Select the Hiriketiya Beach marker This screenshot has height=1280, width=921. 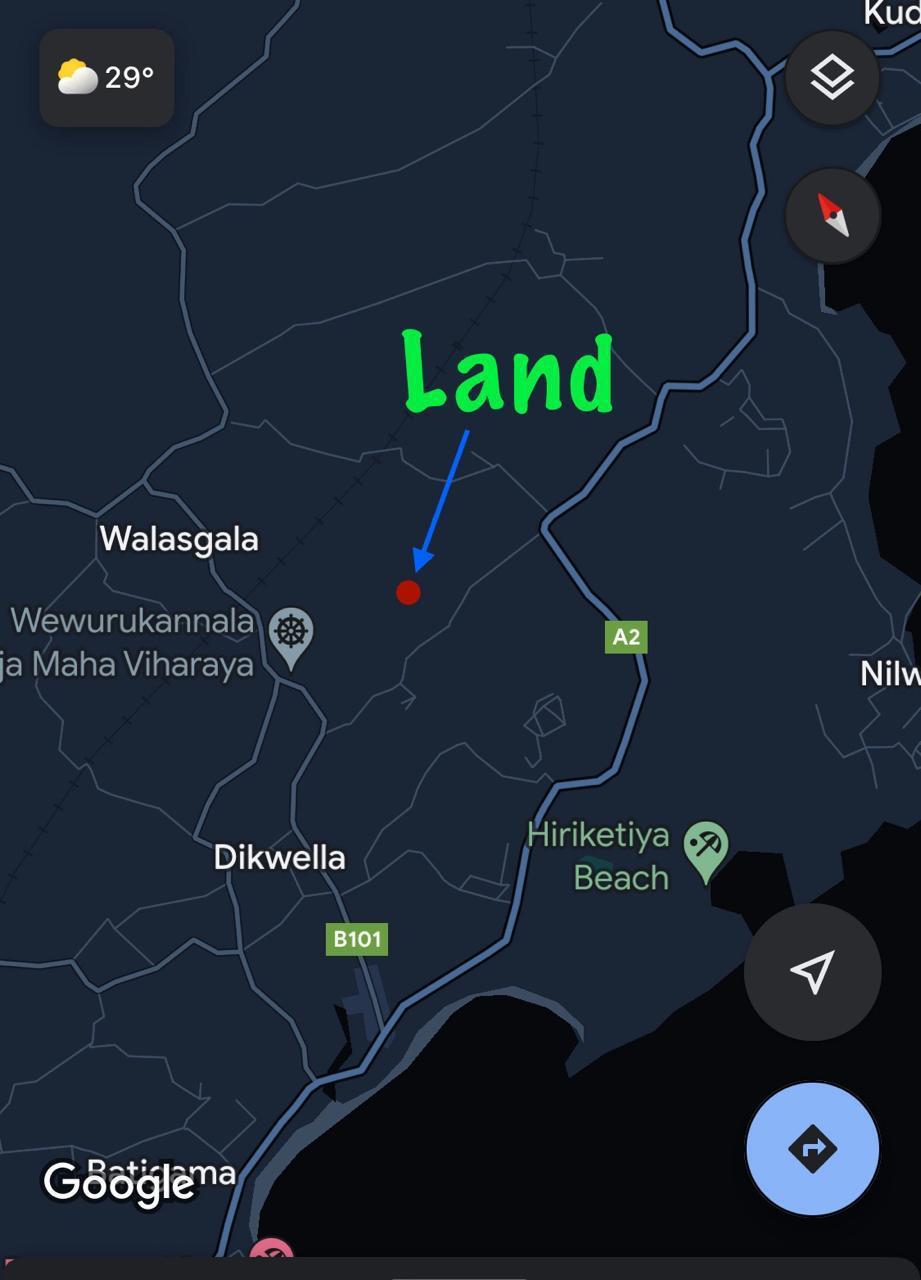click(x=705, y=848)
